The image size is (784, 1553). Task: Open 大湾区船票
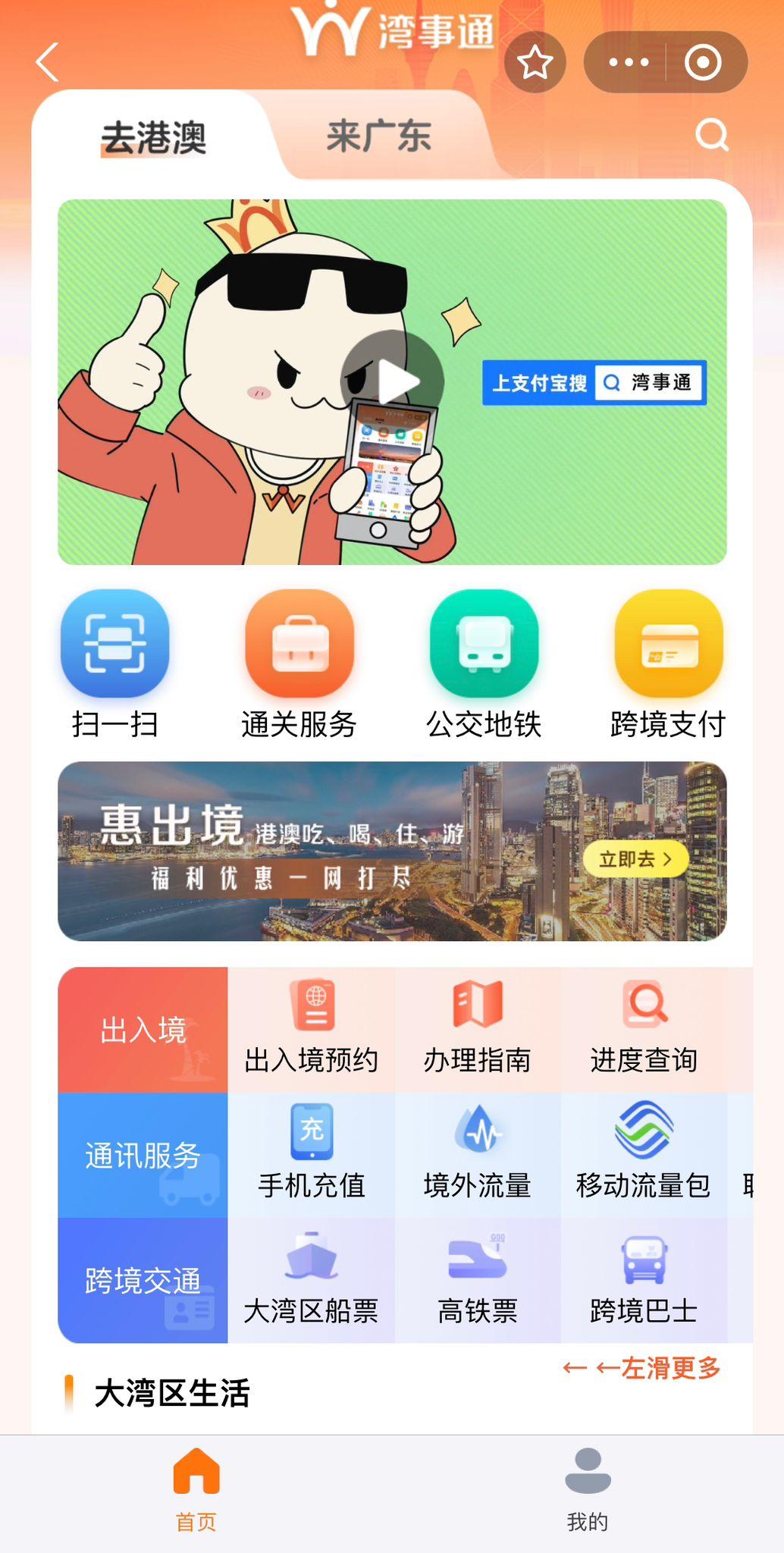[x=312, y=1279]
